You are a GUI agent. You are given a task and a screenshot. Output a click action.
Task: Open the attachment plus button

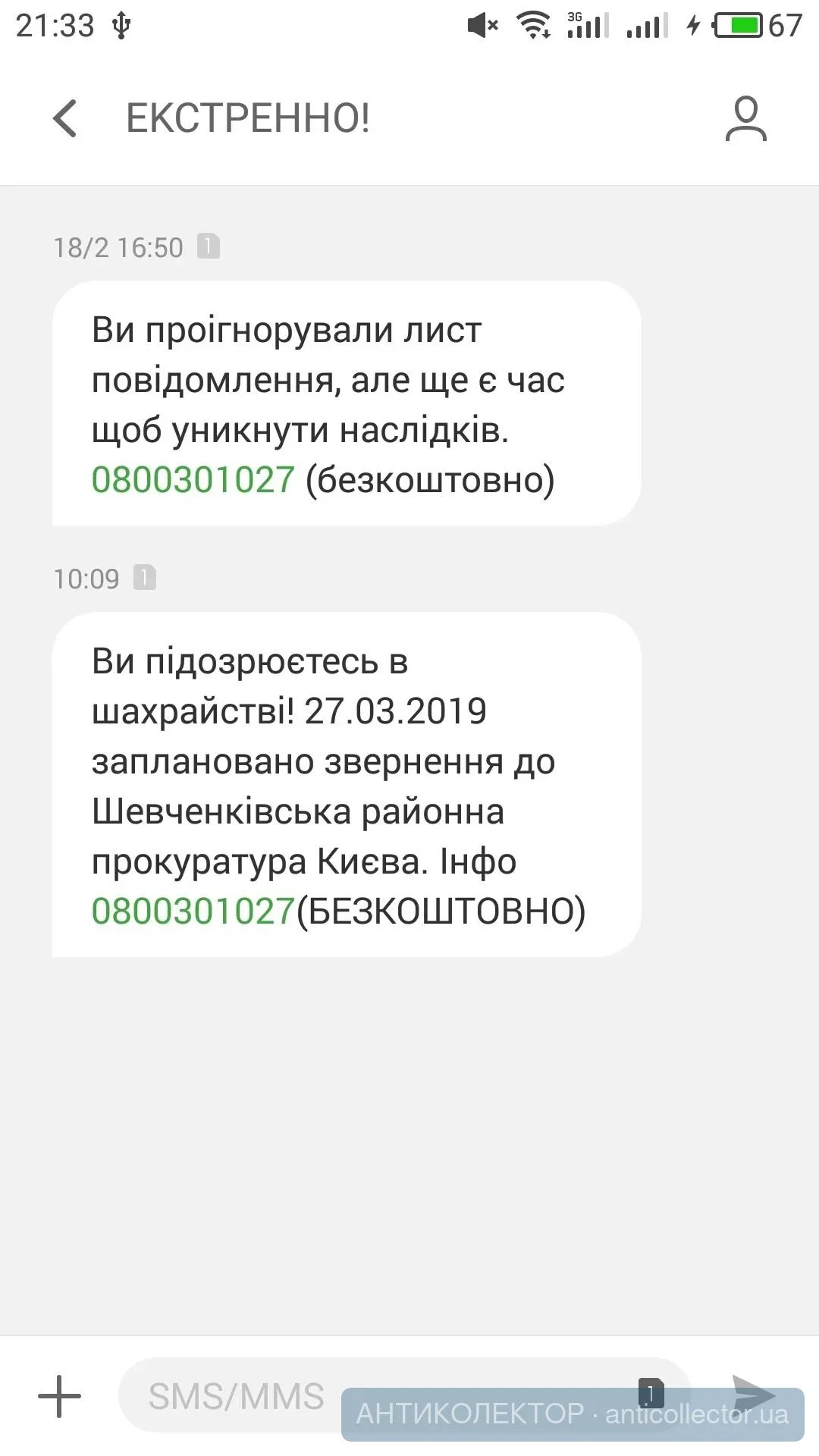pyautogui.click(x=59, y=1396)
